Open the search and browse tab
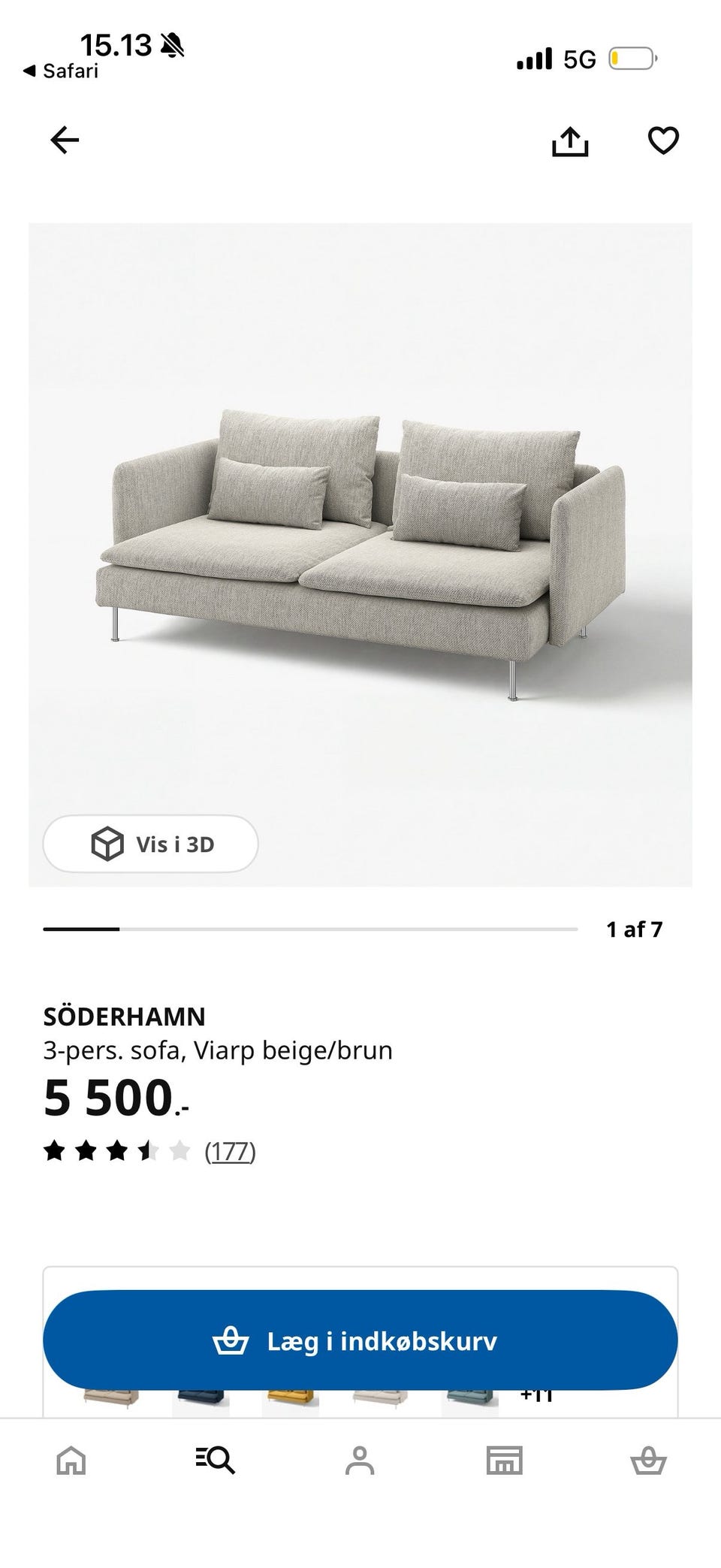 [x=216, y=1461]
